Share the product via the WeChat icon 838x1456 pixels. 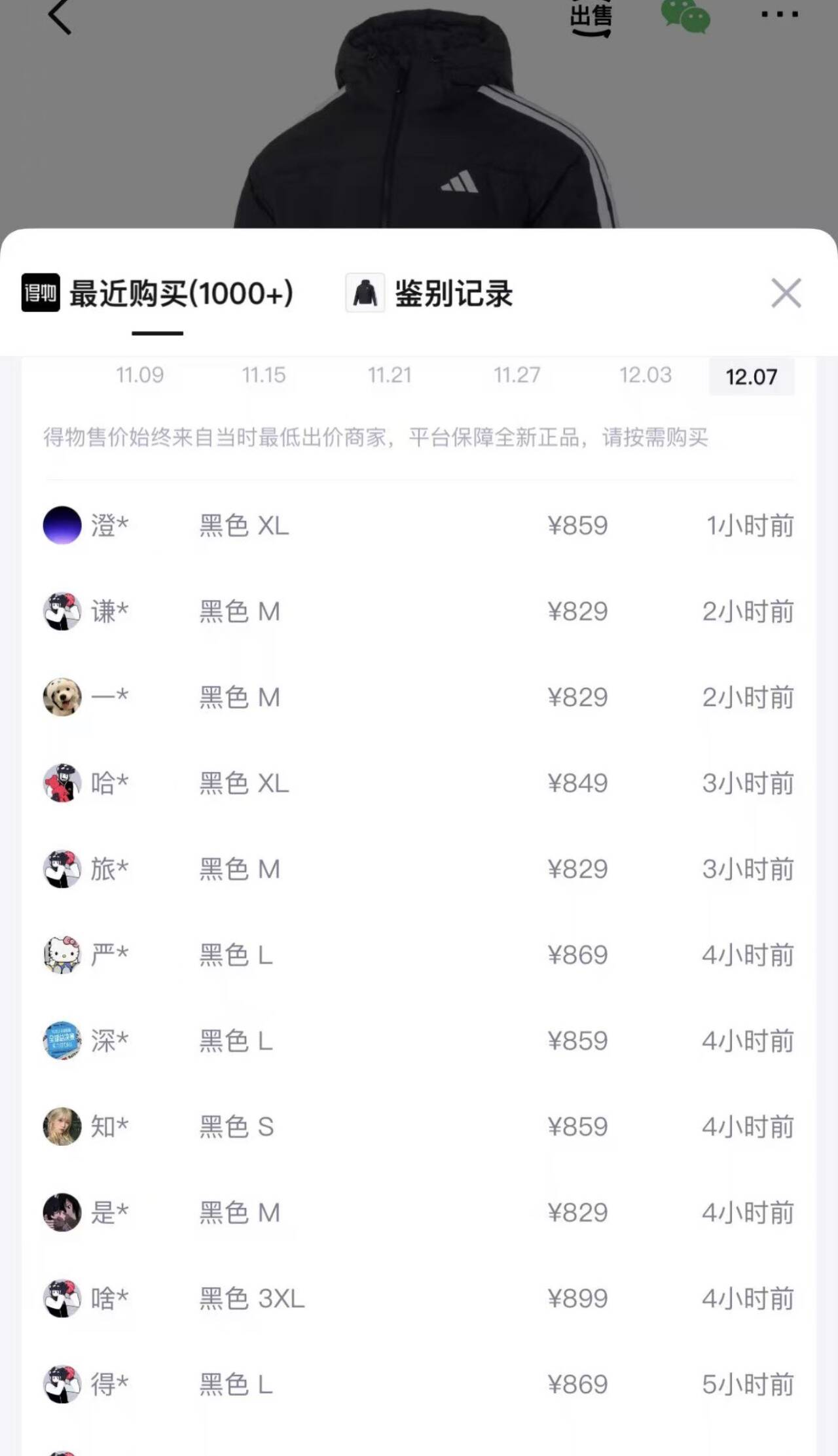pos(685,16)
